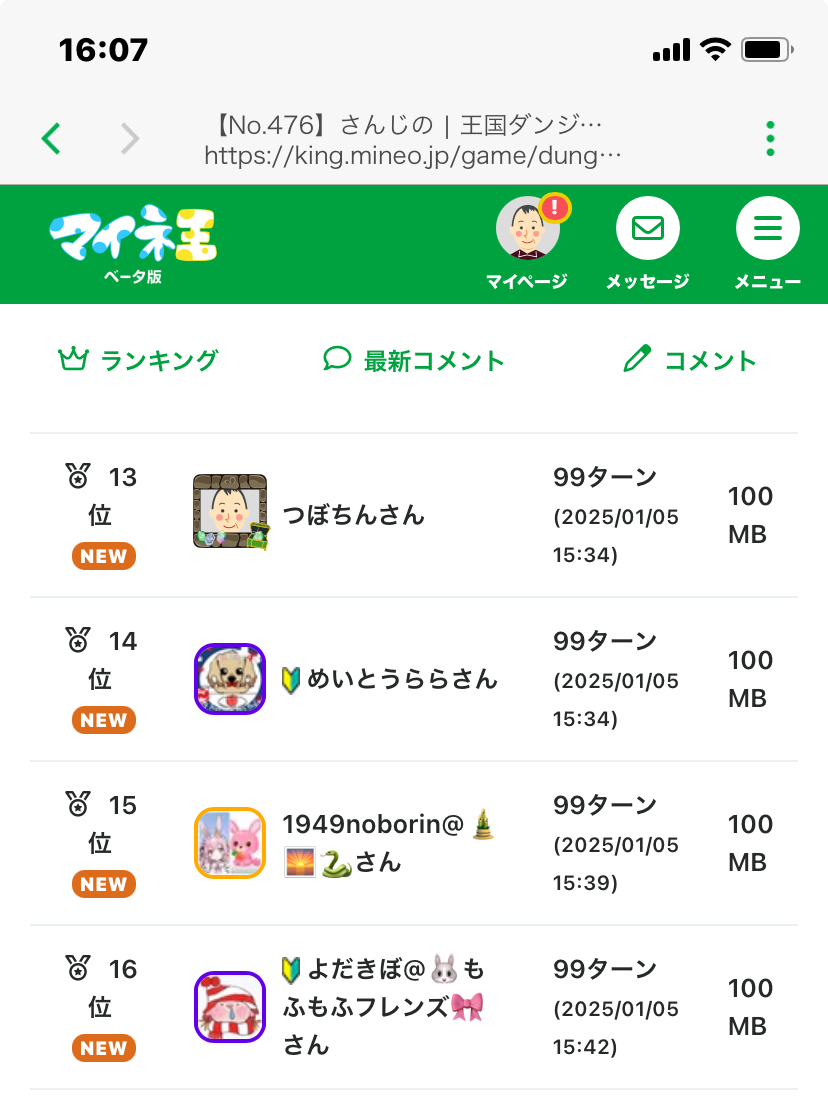The height and width of the screenshot is (1110, 828).
Task: Go back to the previous page
Action: (x=52, y=139)
